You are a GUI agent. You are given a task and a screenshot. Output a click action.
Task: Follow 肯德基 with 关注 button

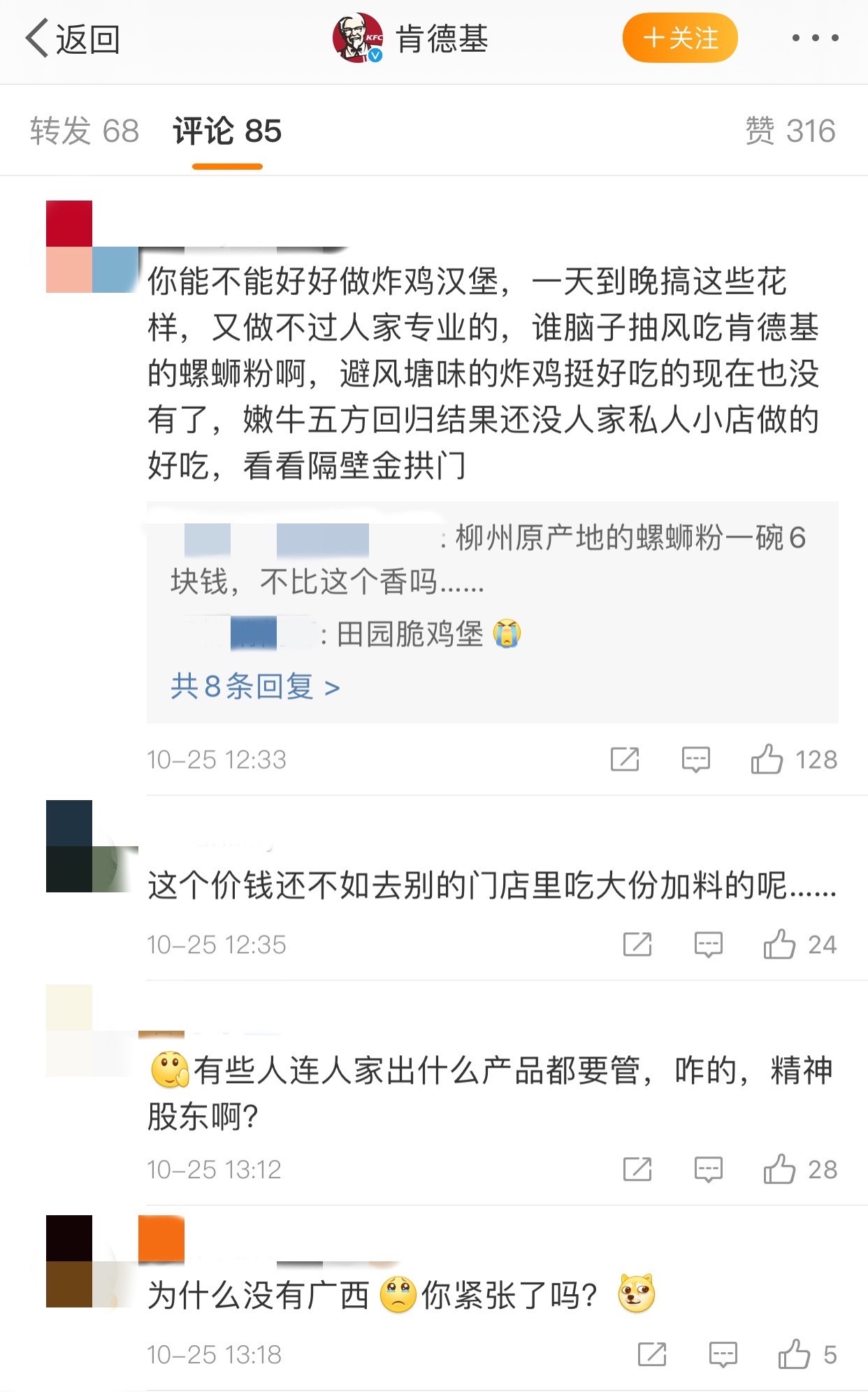click(680, 38)
